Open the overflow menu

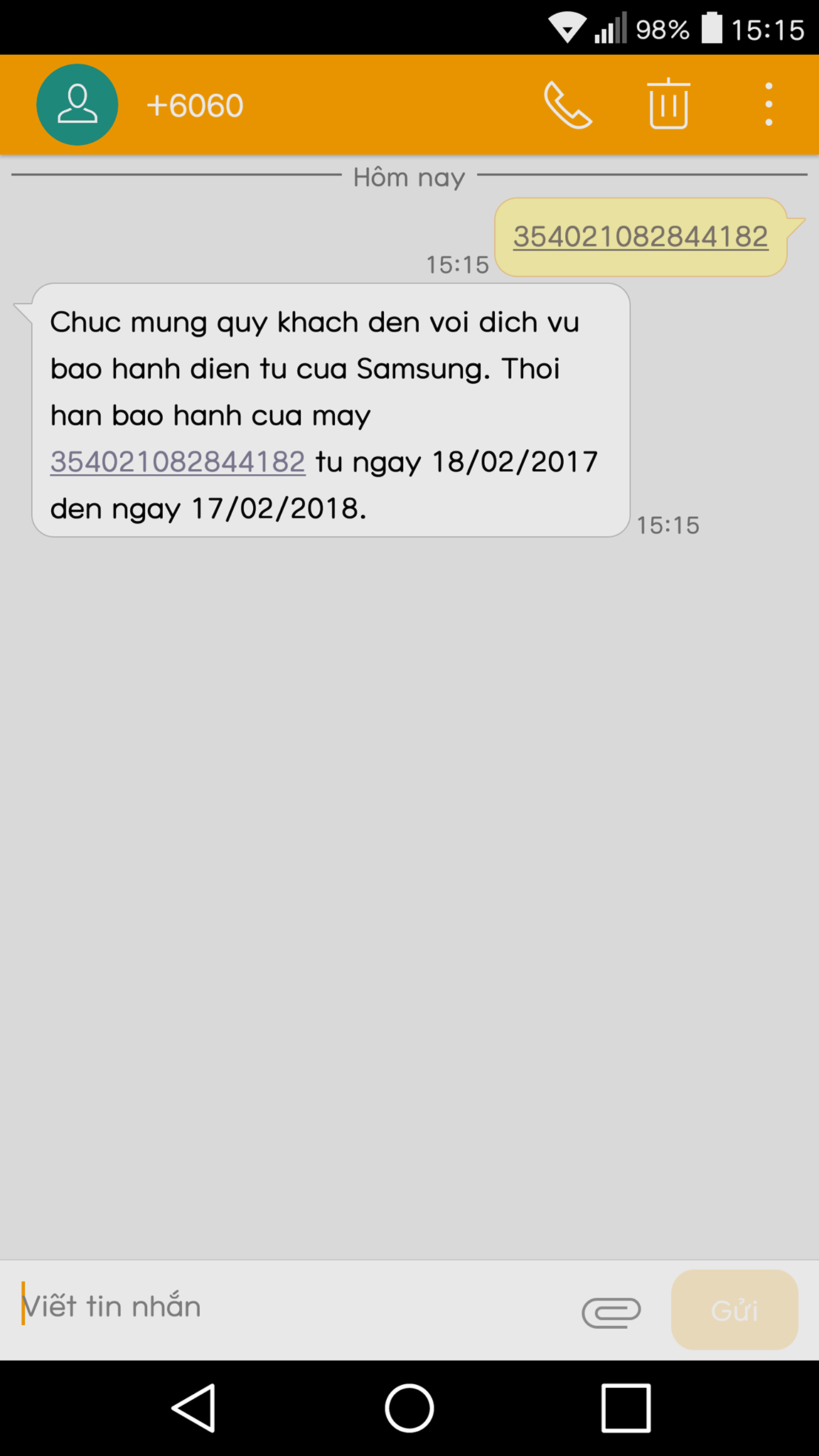pyautogui.click(x=769, y=105)
